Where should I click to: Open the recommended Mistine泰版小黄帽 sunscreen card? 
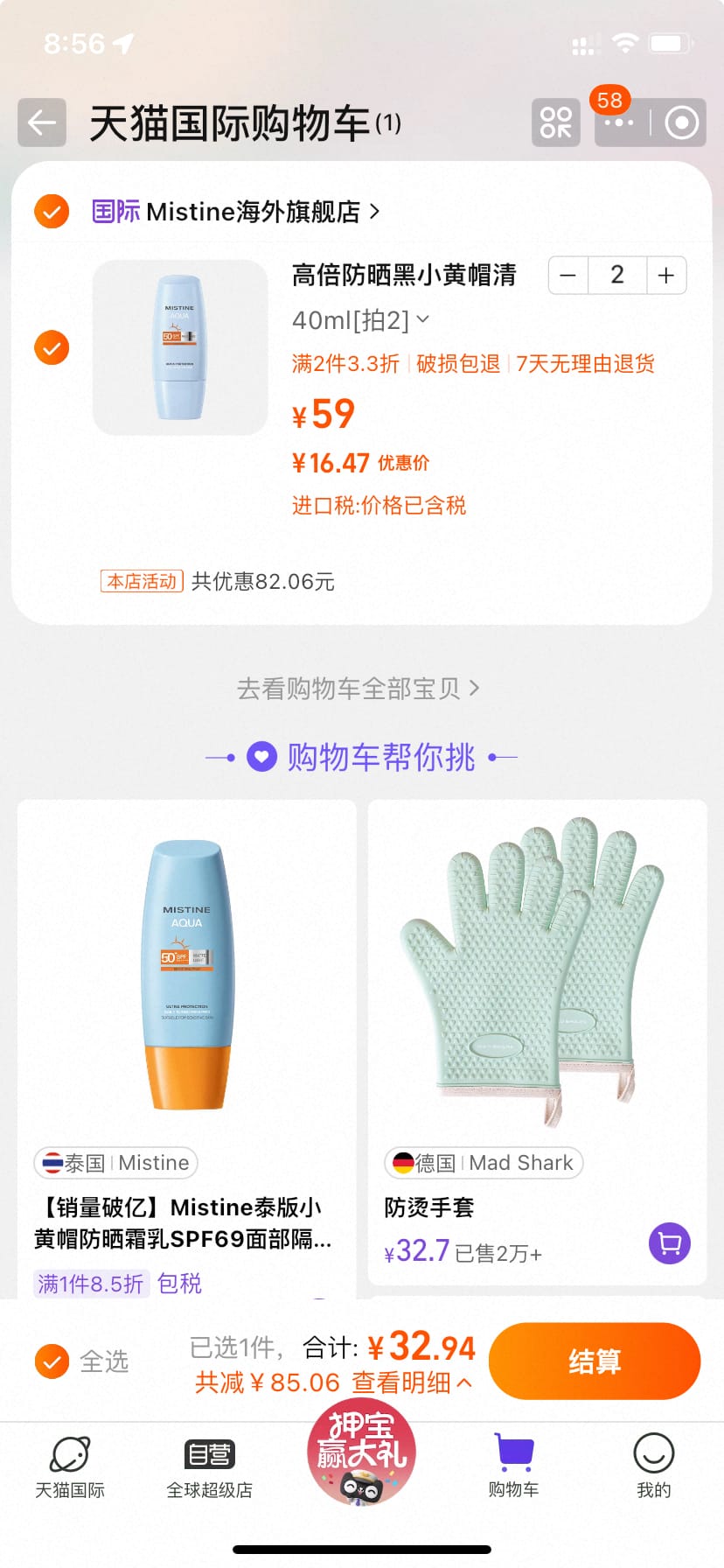tap(186, 1006)
